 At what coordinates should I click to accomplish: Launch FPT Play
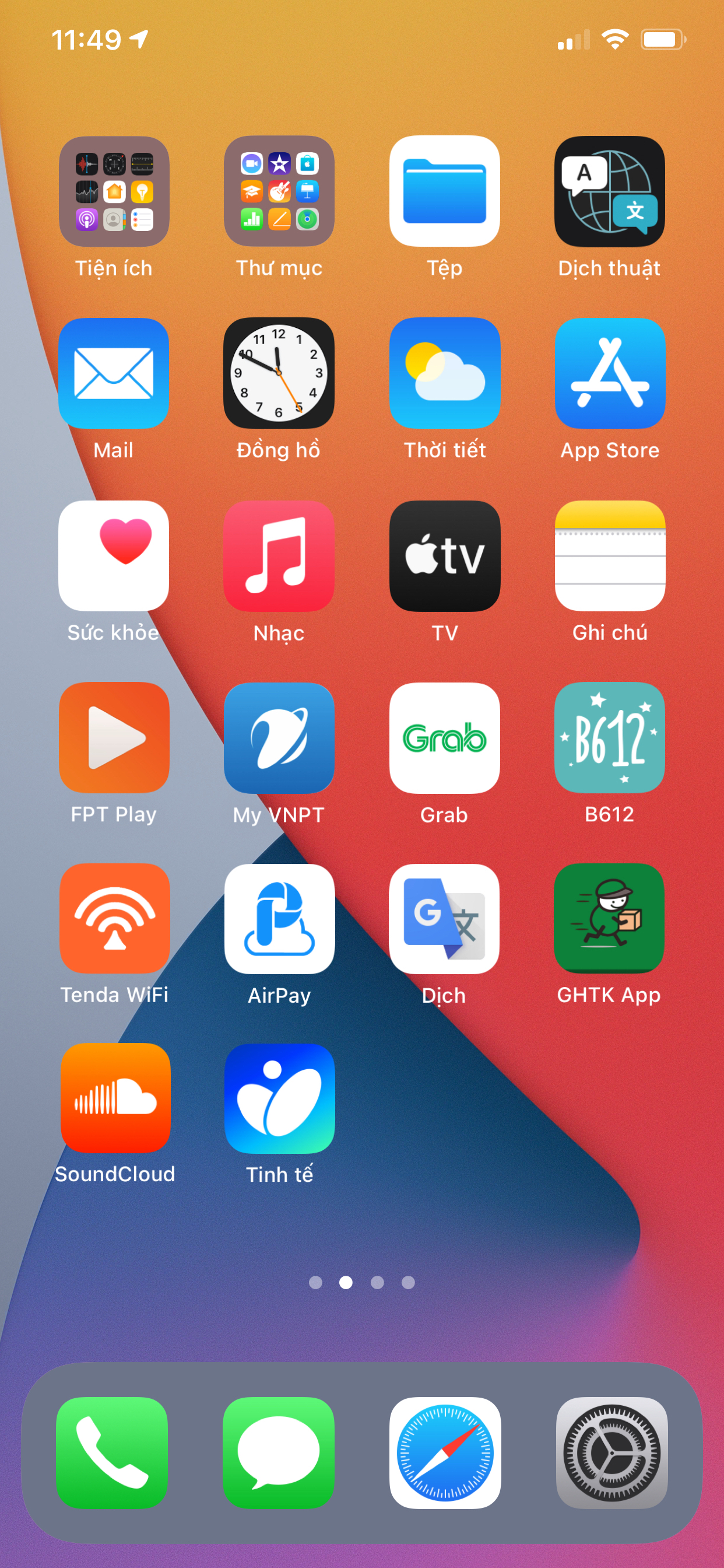(x=114, y=738)
